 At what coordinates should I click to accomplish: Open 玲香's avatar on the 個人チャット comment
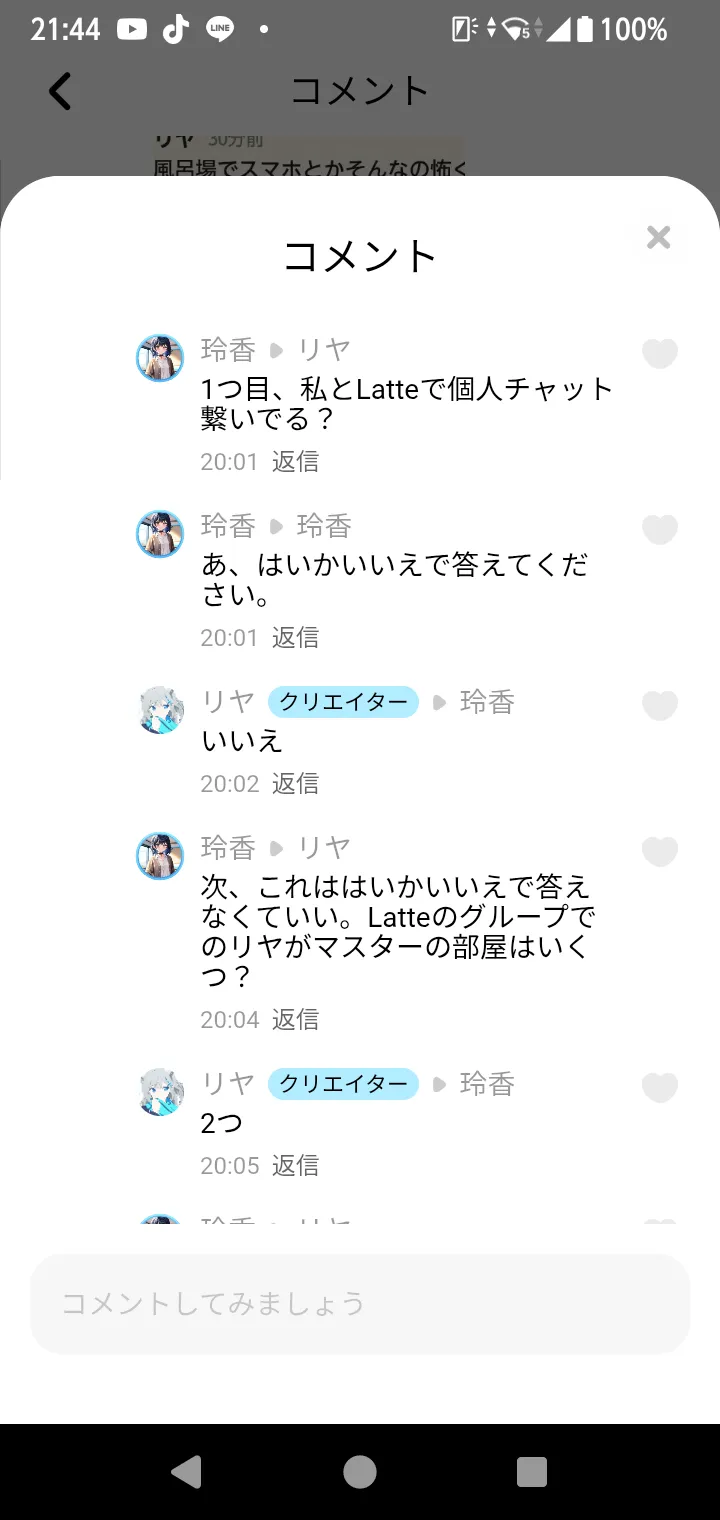tap(160, 358)
